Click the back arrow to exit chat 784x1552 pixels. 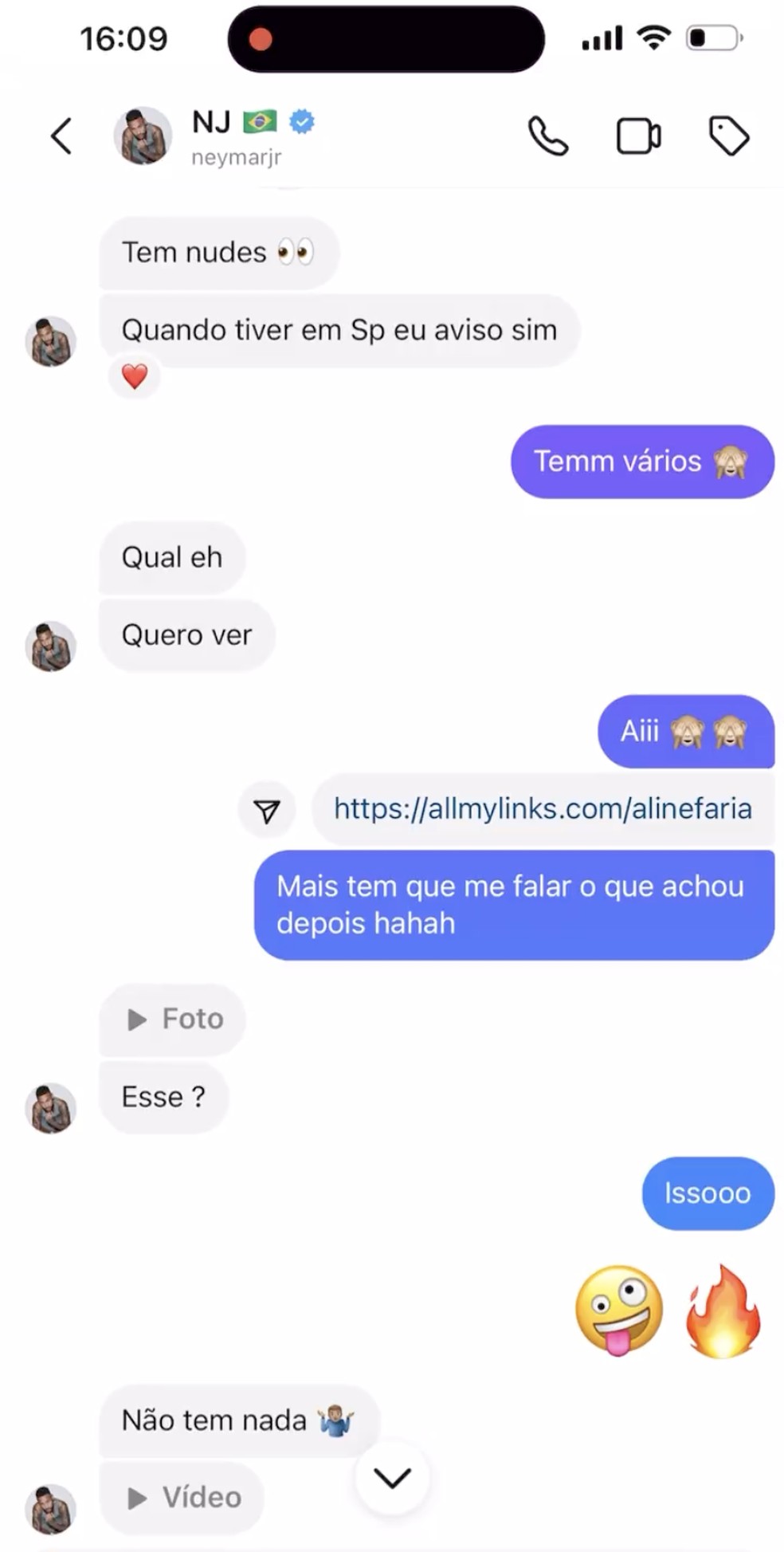(62, 136)
